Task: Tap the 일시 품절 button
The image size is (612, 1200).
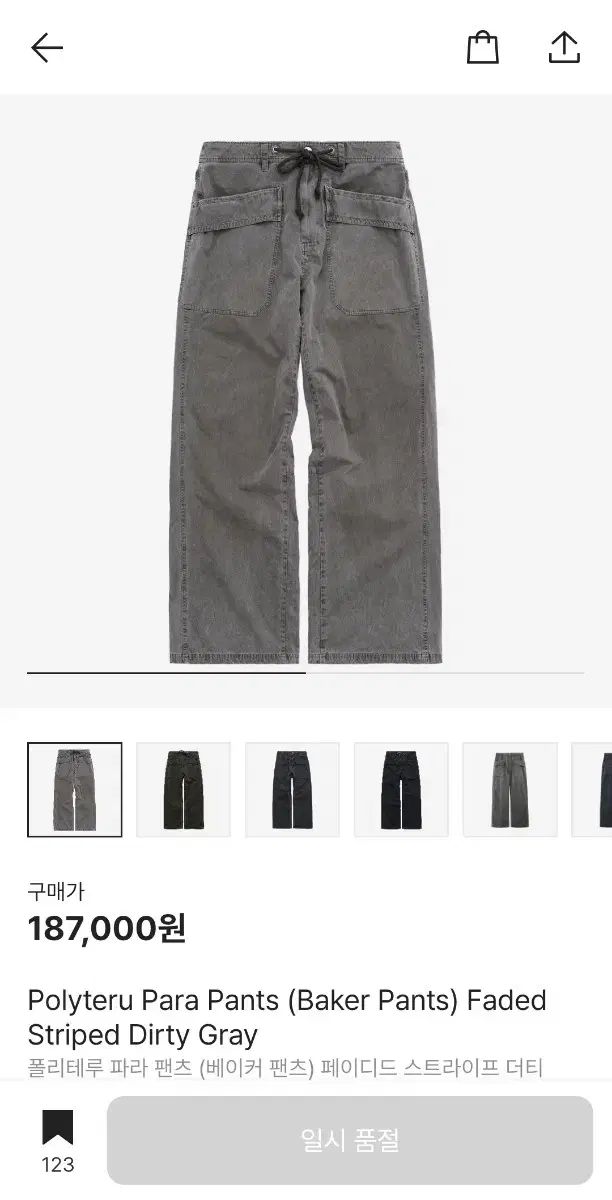Action: pyautogui.click(x=350, y=1140)
